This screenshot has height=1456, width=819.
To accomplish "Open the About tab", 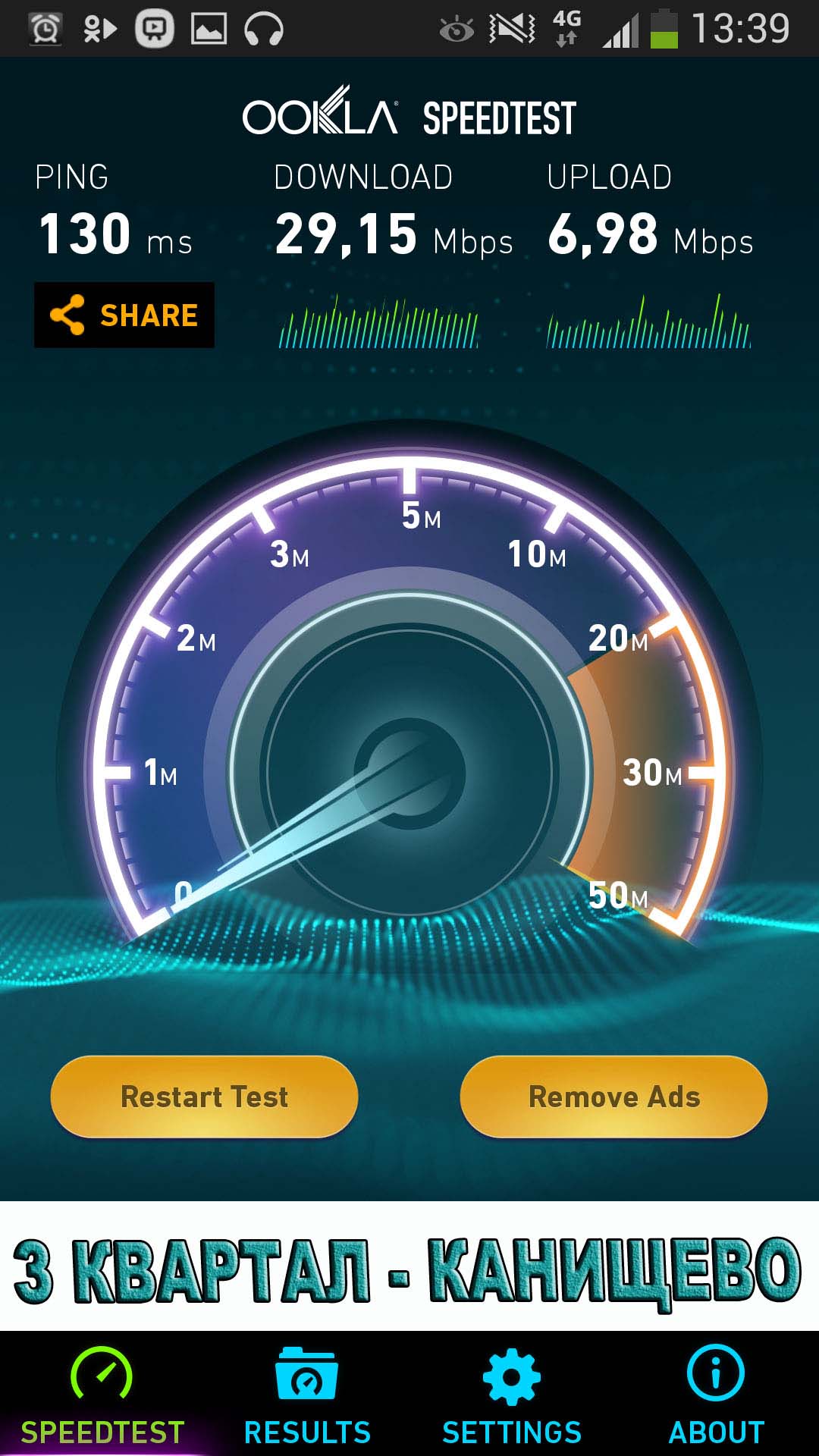I will point(716,1397).
